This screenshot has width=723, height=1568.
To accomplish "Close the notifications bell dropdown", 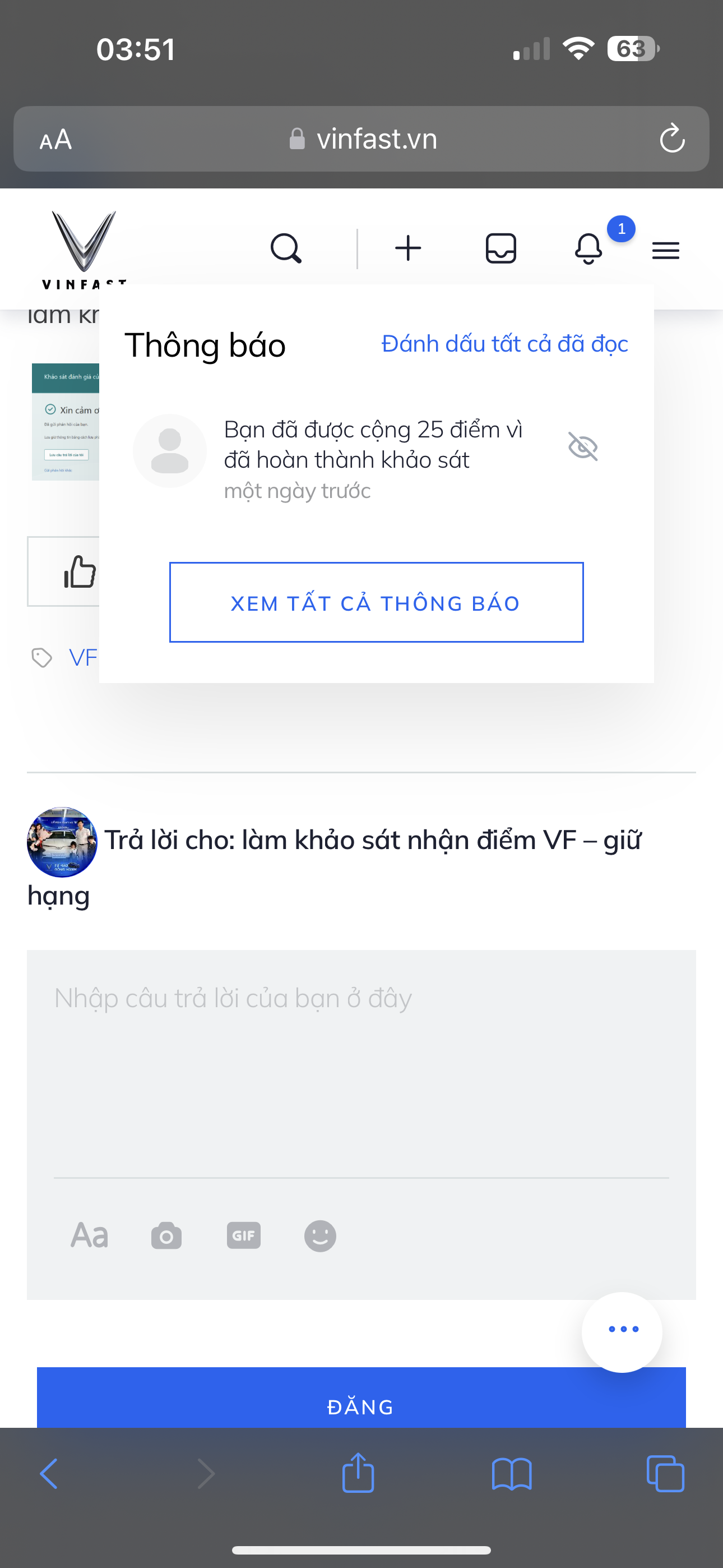I will (x=588, y=248).
